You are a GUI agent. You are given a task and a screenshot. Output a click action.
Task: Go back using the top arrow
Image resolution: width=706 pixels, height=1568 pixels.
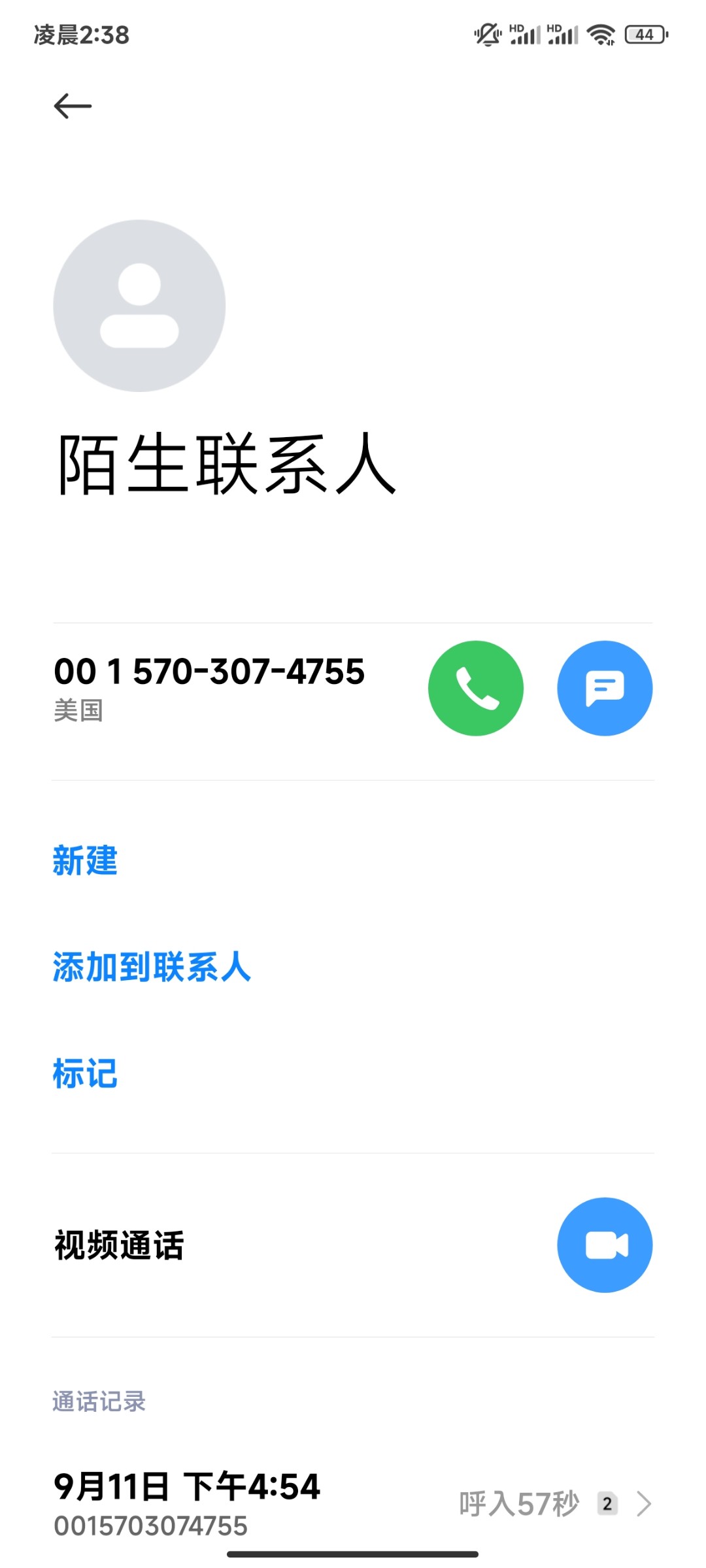[x=73, y=106]
